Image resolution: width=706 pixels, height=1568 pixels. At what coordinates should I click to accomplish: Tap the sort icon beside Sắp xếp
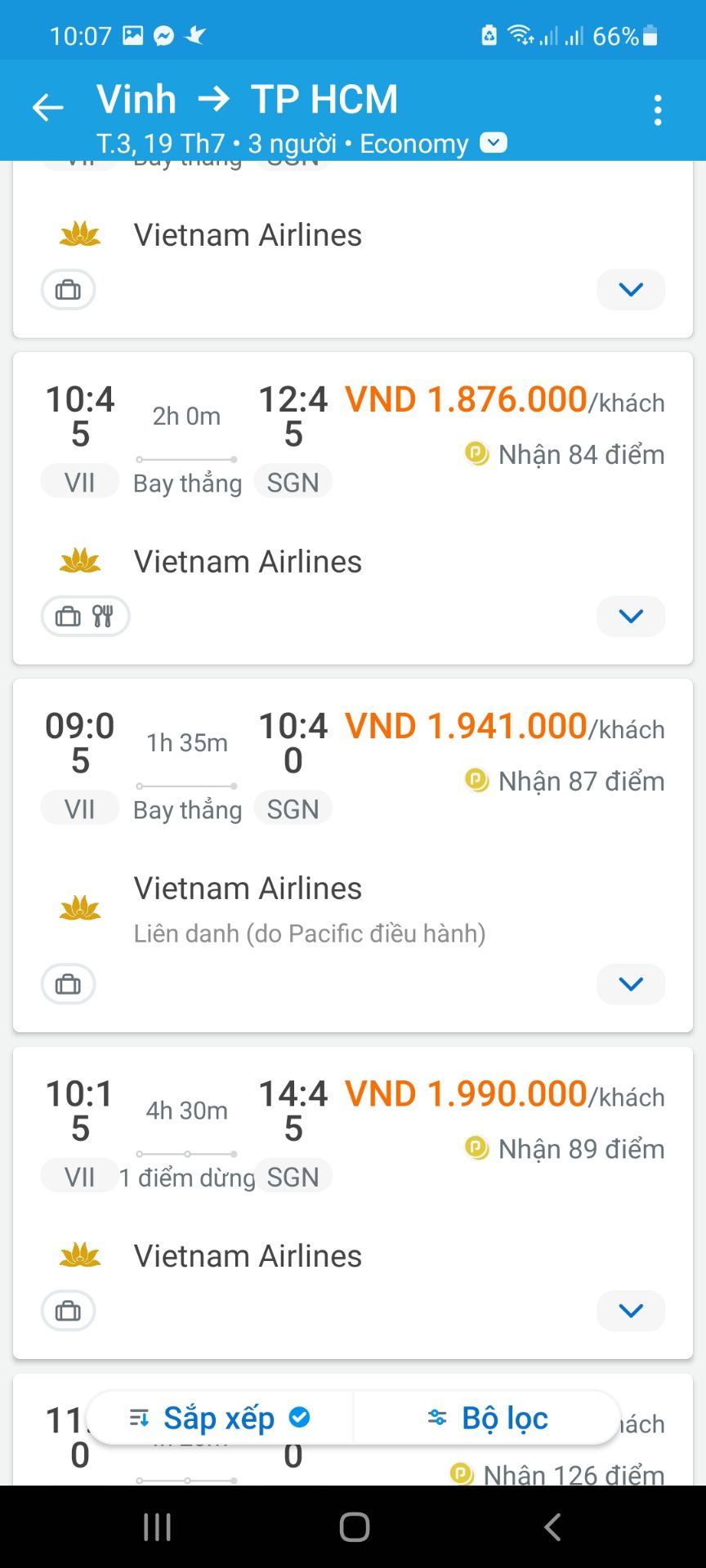coord(139,1418)
